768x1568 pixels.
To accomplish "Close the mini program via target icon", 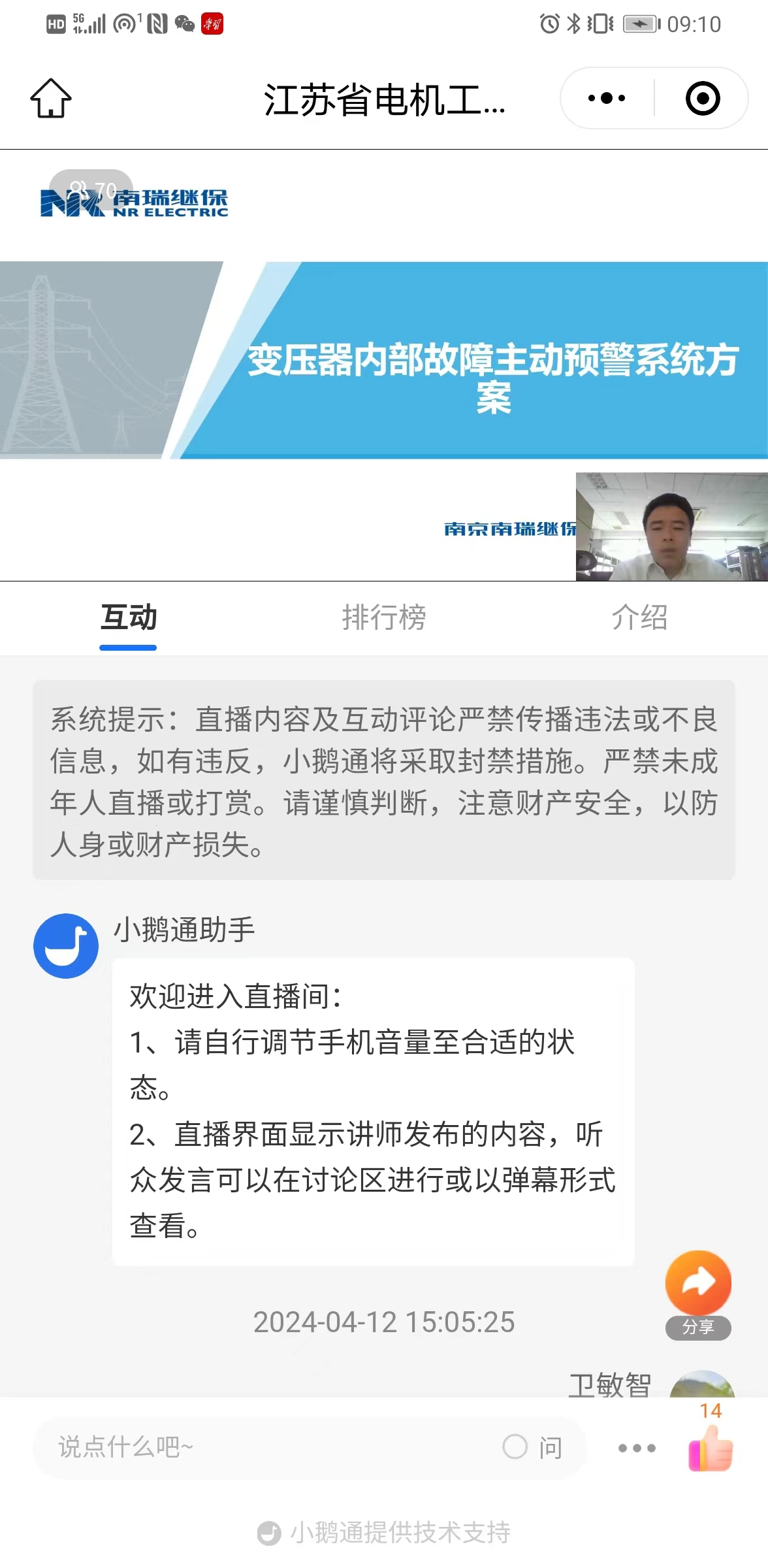I will 702,99.
